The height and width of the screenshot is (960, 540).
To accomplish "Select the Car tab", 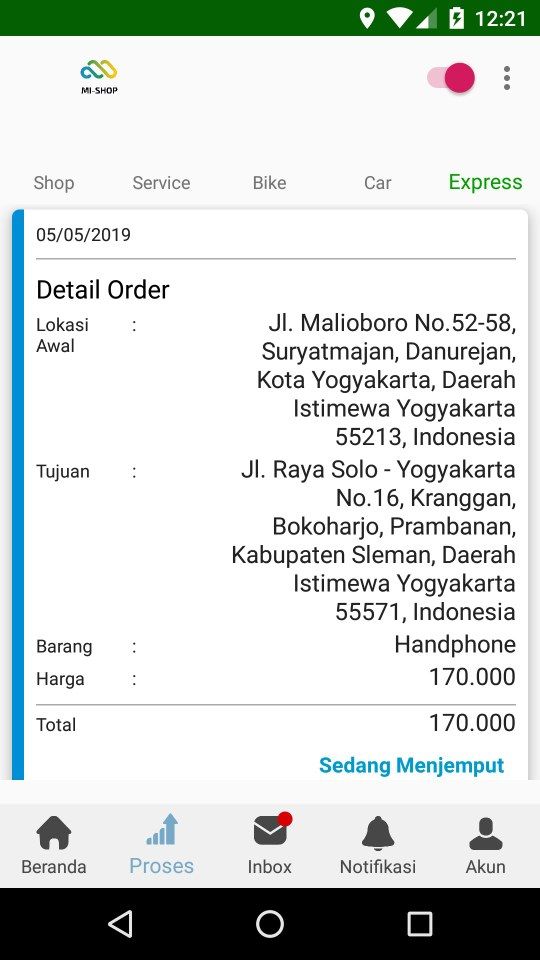I will [378, 182].
